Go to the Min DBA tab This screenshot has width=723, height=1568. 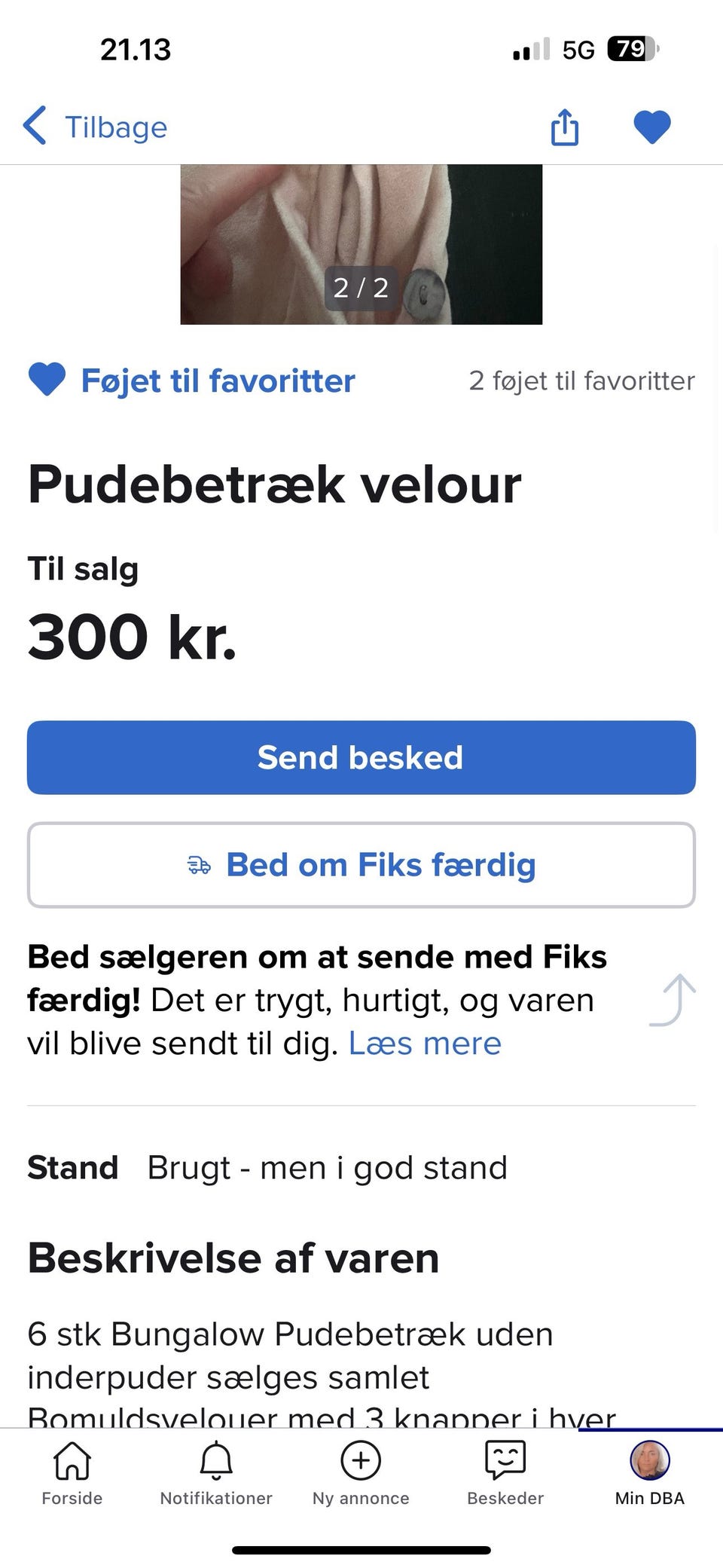point(649,1473)
